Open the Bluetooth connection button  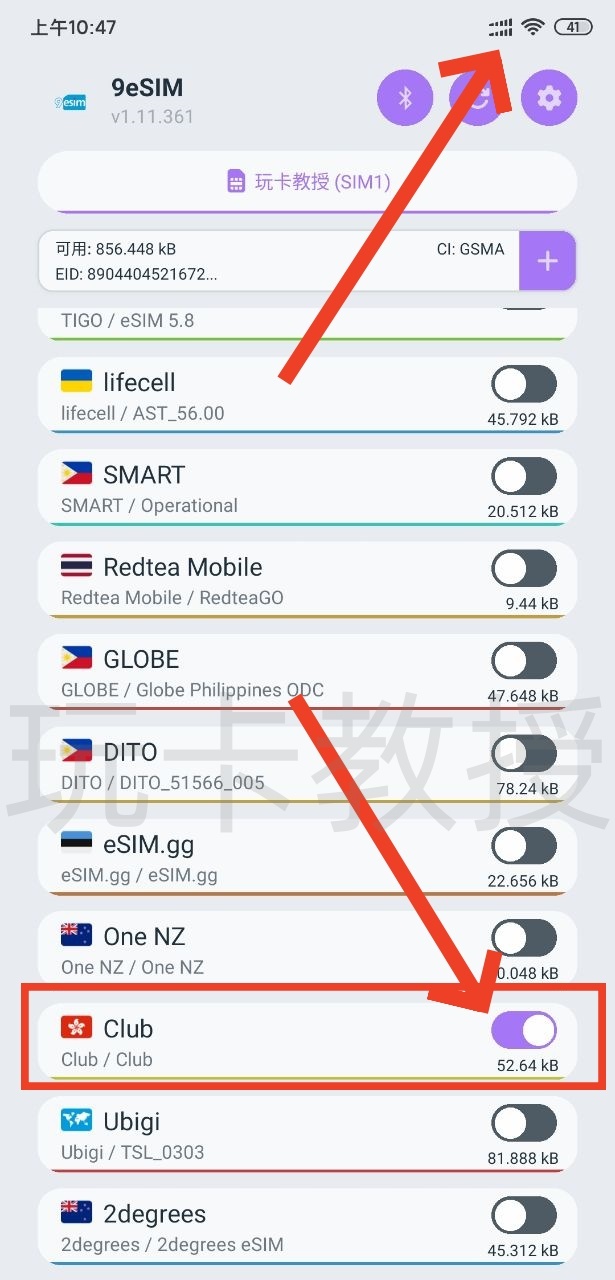pyautogui.click(x=405, y=98)
